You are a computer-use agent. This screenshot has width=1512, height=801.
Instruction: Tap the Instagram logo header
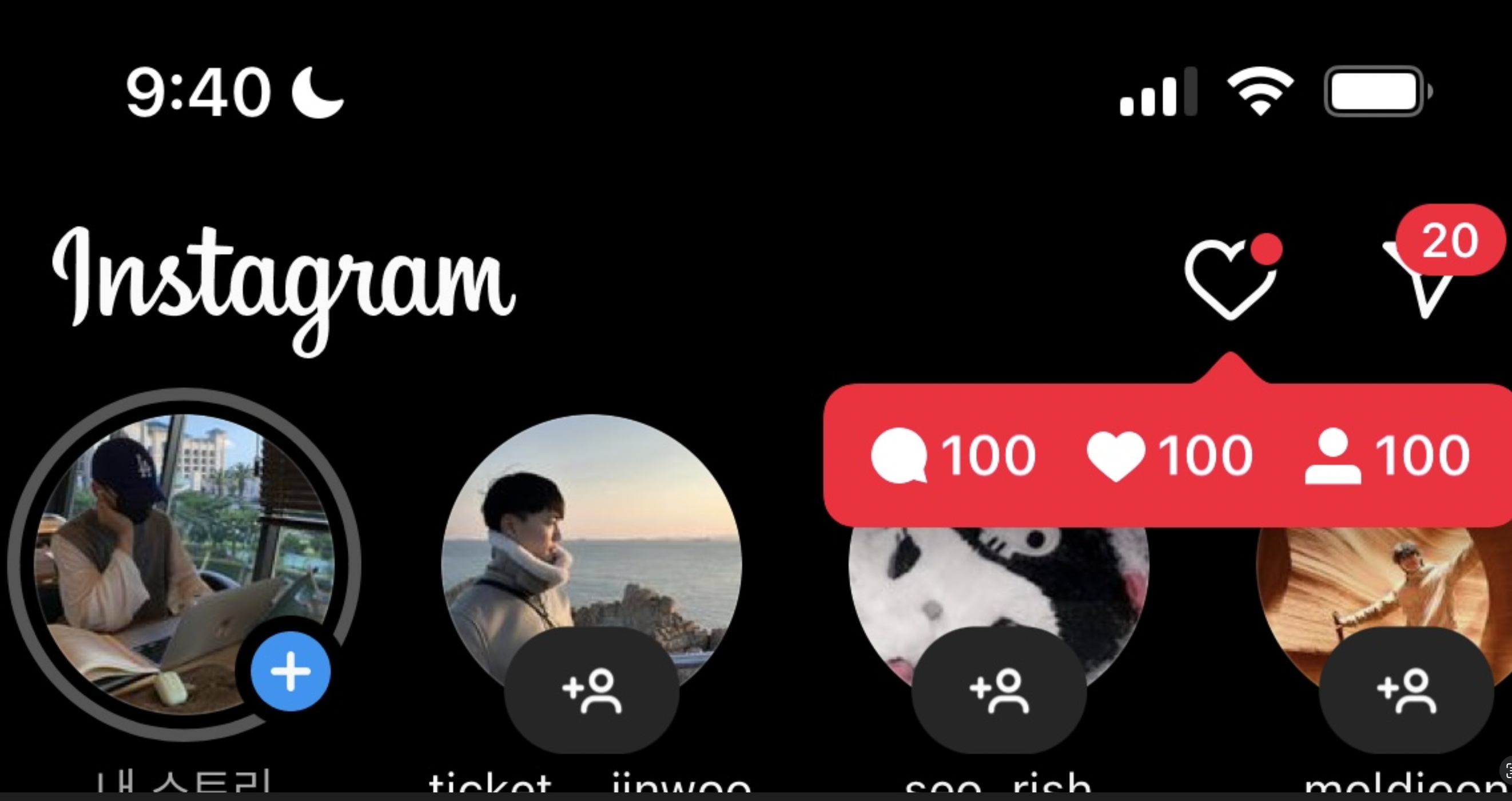(285, 288)
